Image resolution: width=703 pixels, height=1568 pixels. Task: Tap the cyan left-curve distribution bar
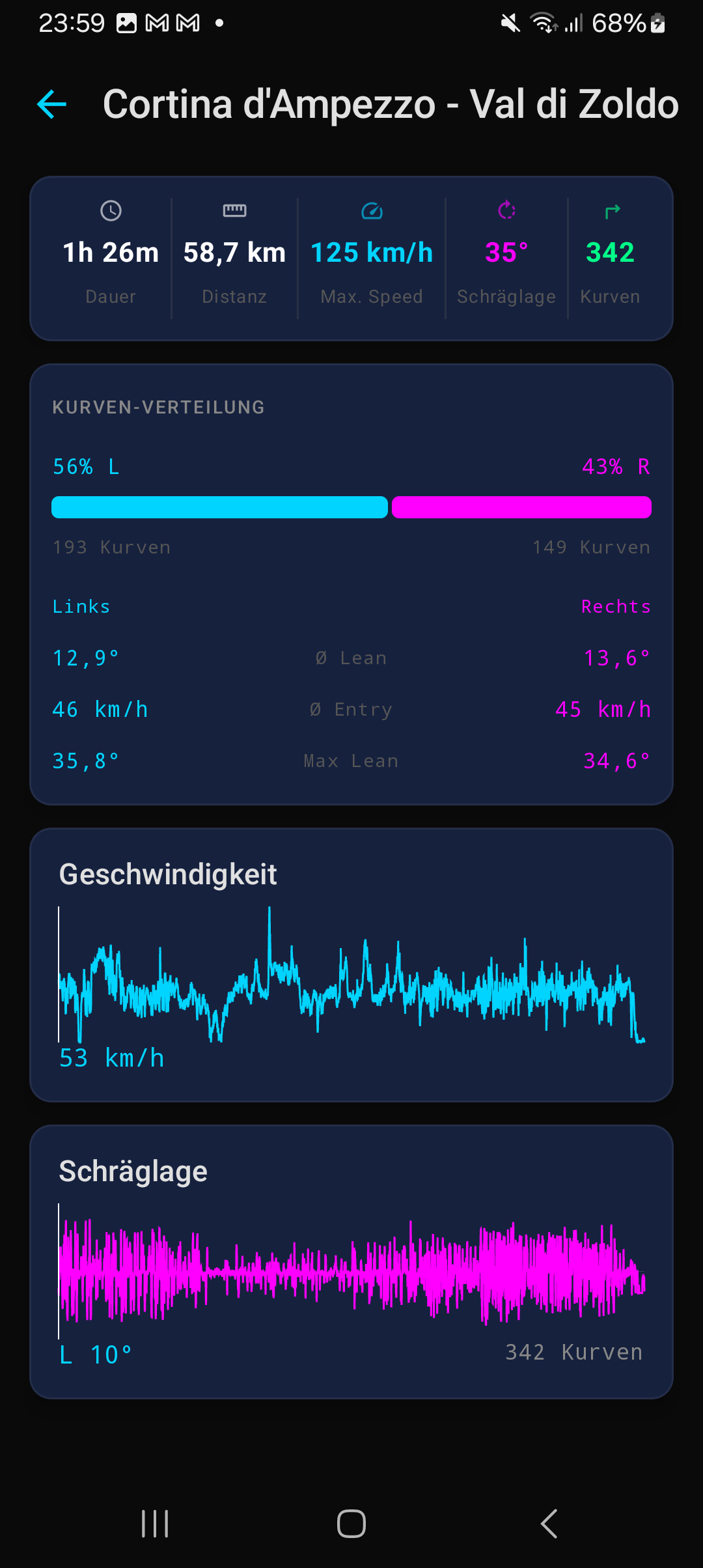point(219,507)
